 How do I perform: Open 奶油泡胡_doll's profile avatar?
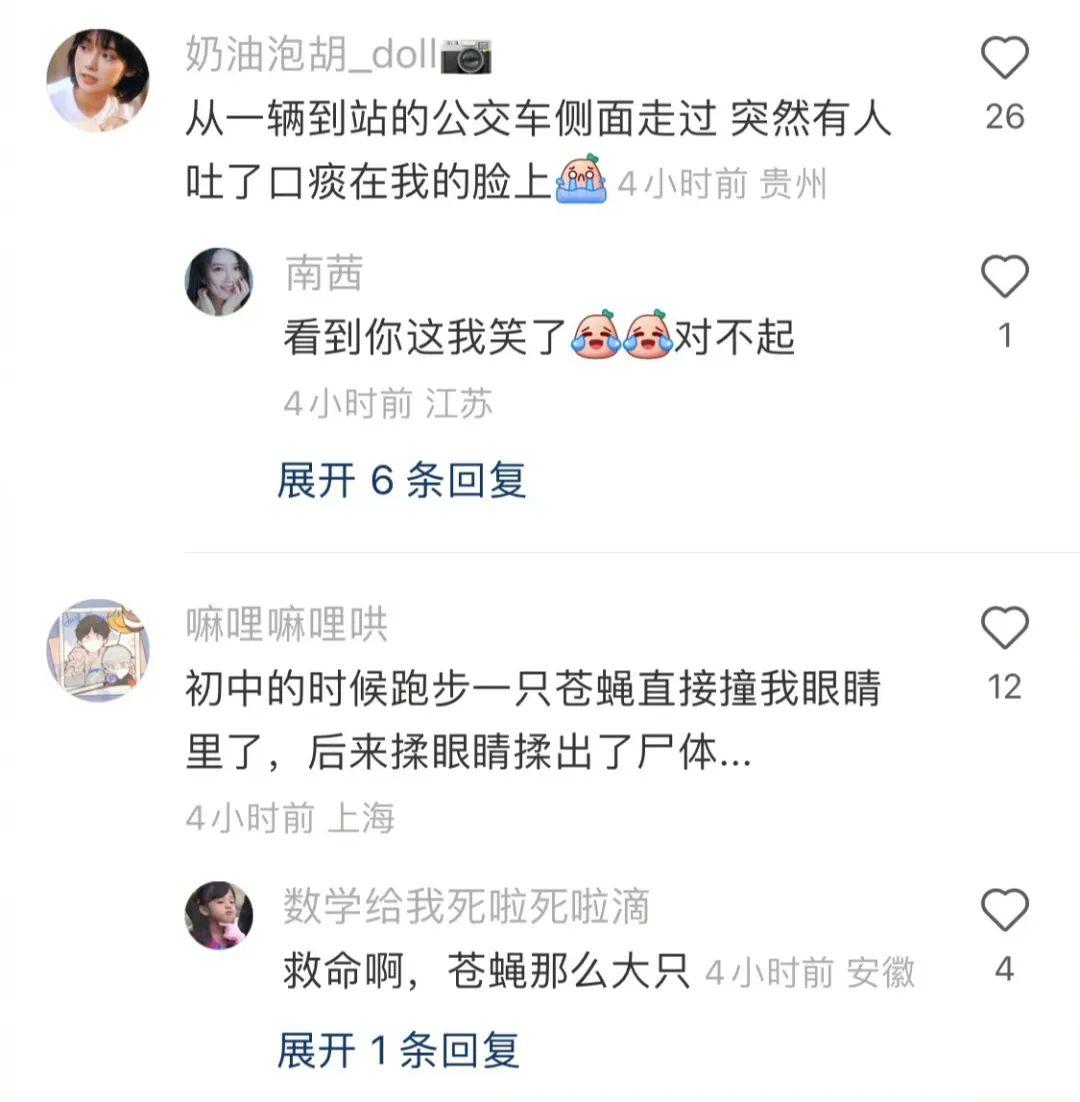(x=98, y=80)
